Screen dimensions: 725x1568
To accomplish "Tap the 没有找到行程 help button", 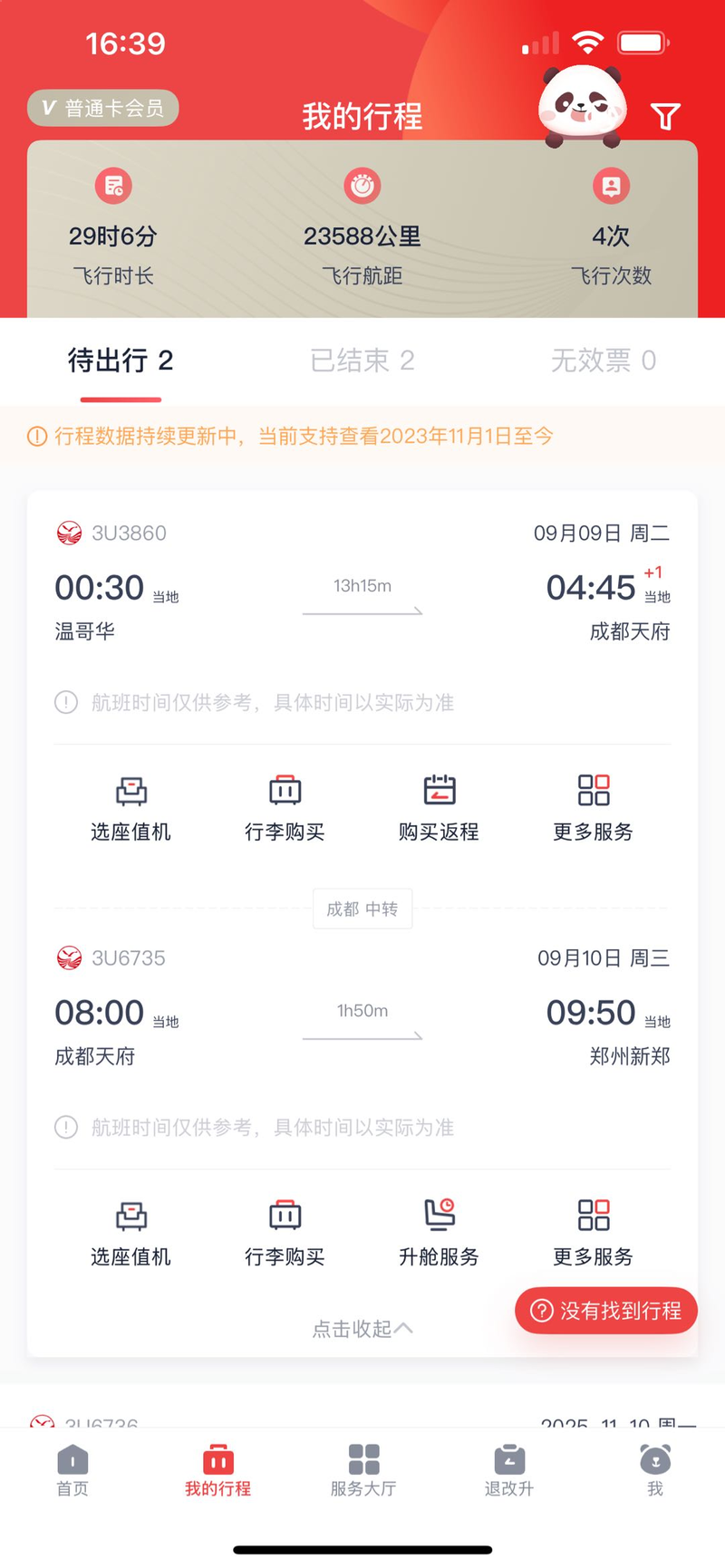I will 606,1311.
